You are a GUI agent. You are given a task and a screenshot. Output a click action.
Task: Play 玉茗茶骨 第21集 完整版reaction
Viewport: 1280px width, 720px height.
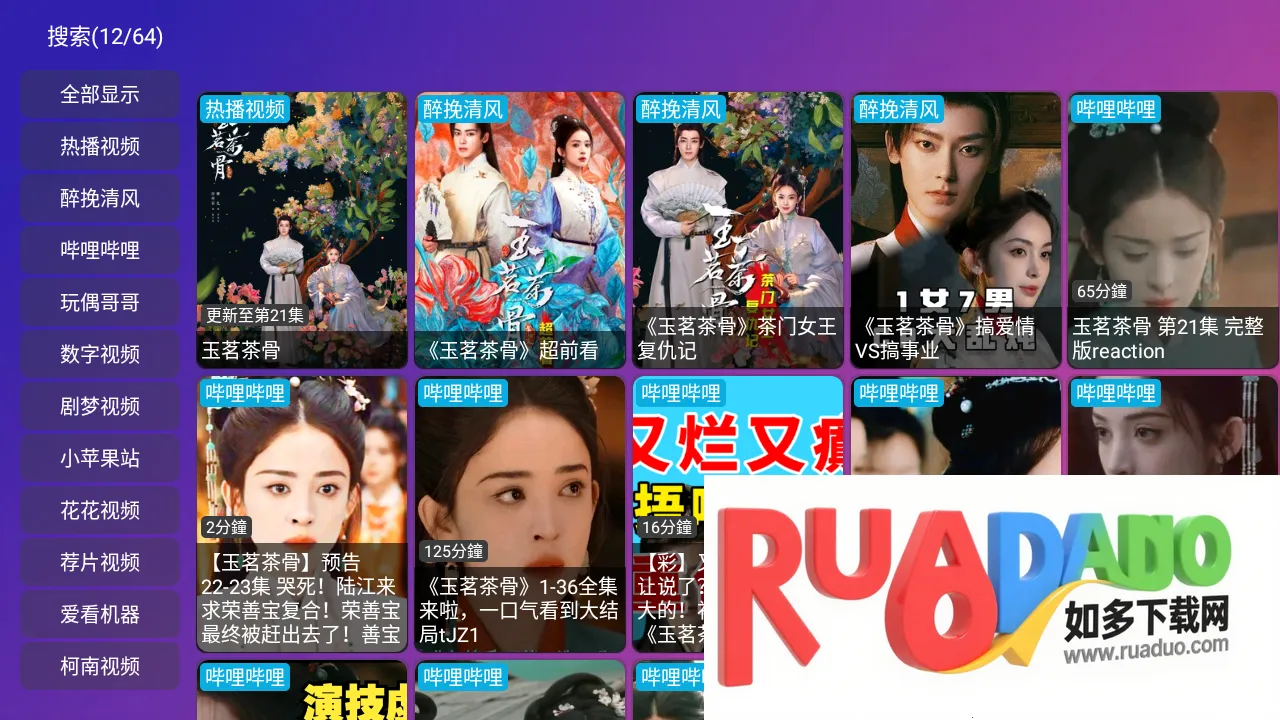click(1173, 230)
